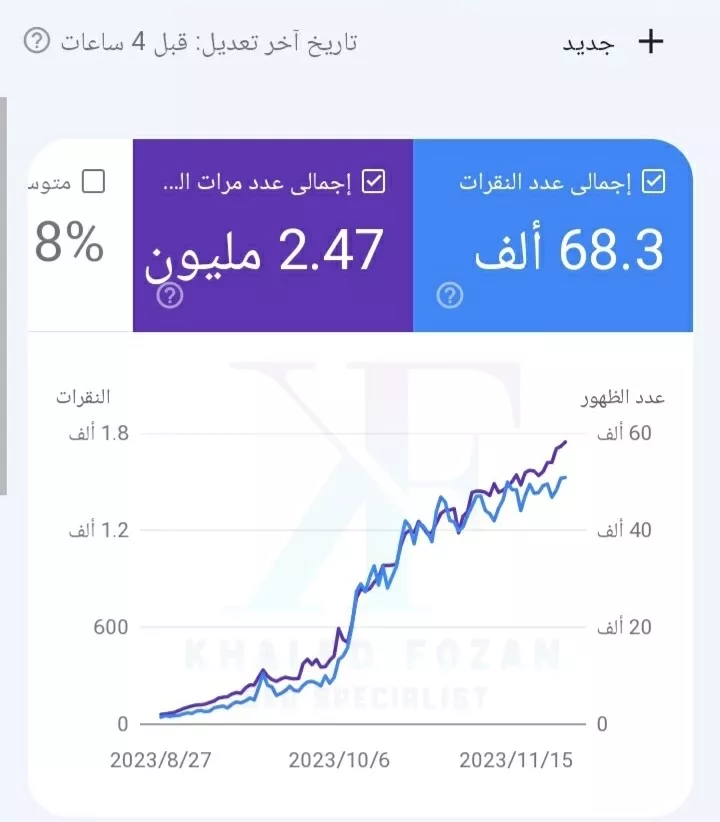Add a new filter with the جديد button
This screenshot has width=720, height=822.
(614, 43)
